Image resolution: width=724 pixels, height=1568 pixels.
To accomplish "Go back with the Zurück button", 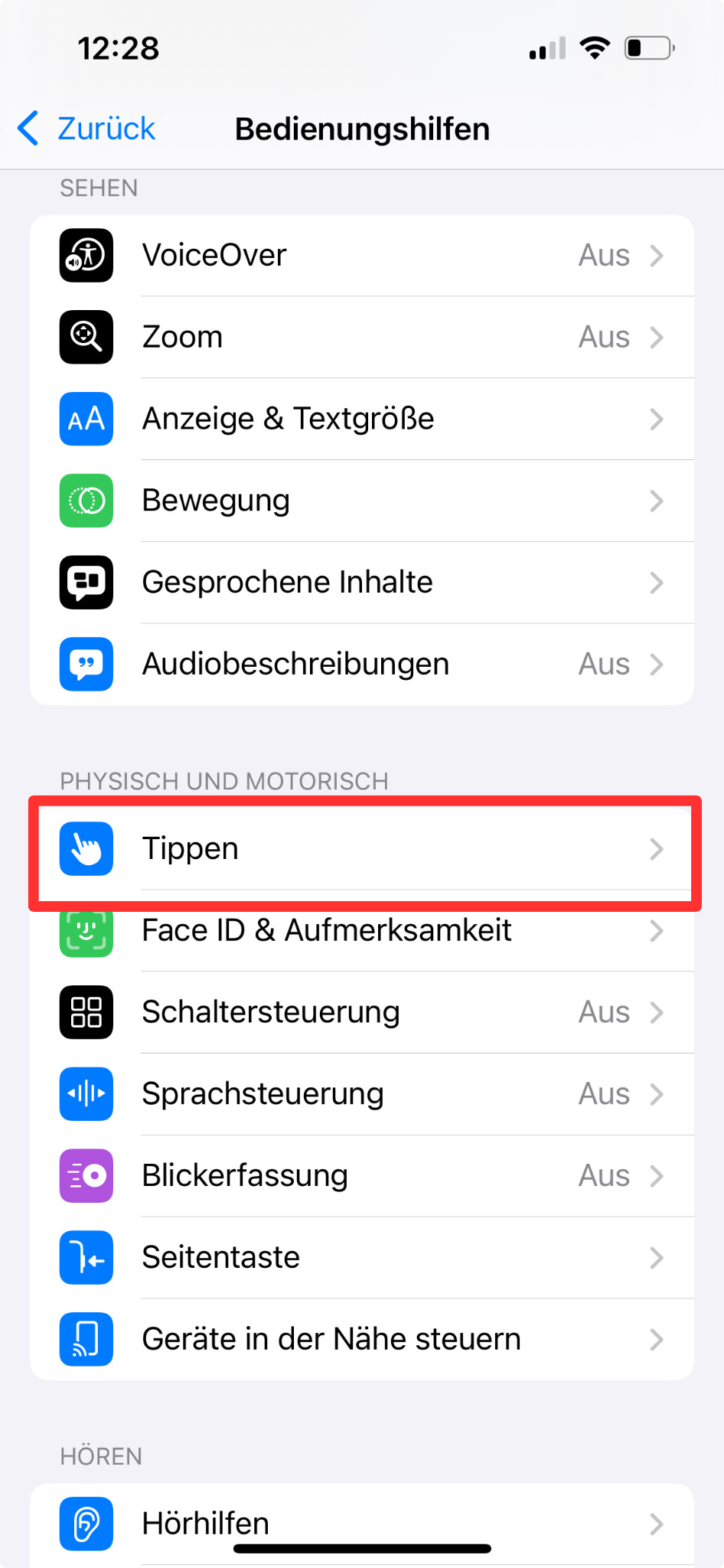I will click(87, 129).
